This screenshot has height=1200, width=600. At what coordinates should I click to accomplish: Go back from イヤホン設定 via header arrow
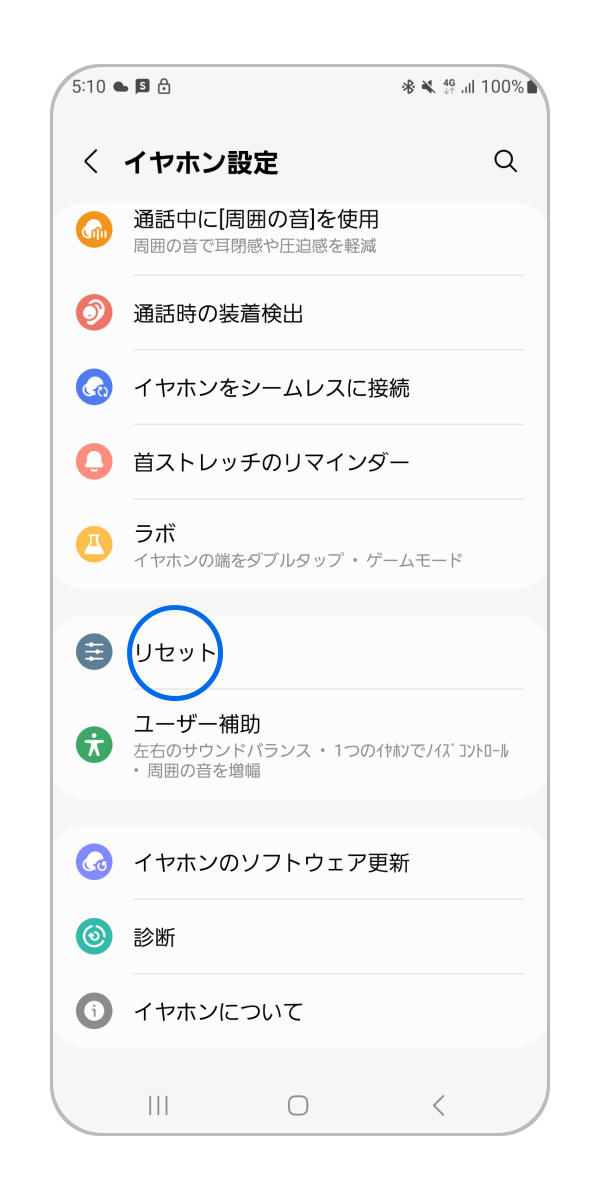tap(91, 162)
